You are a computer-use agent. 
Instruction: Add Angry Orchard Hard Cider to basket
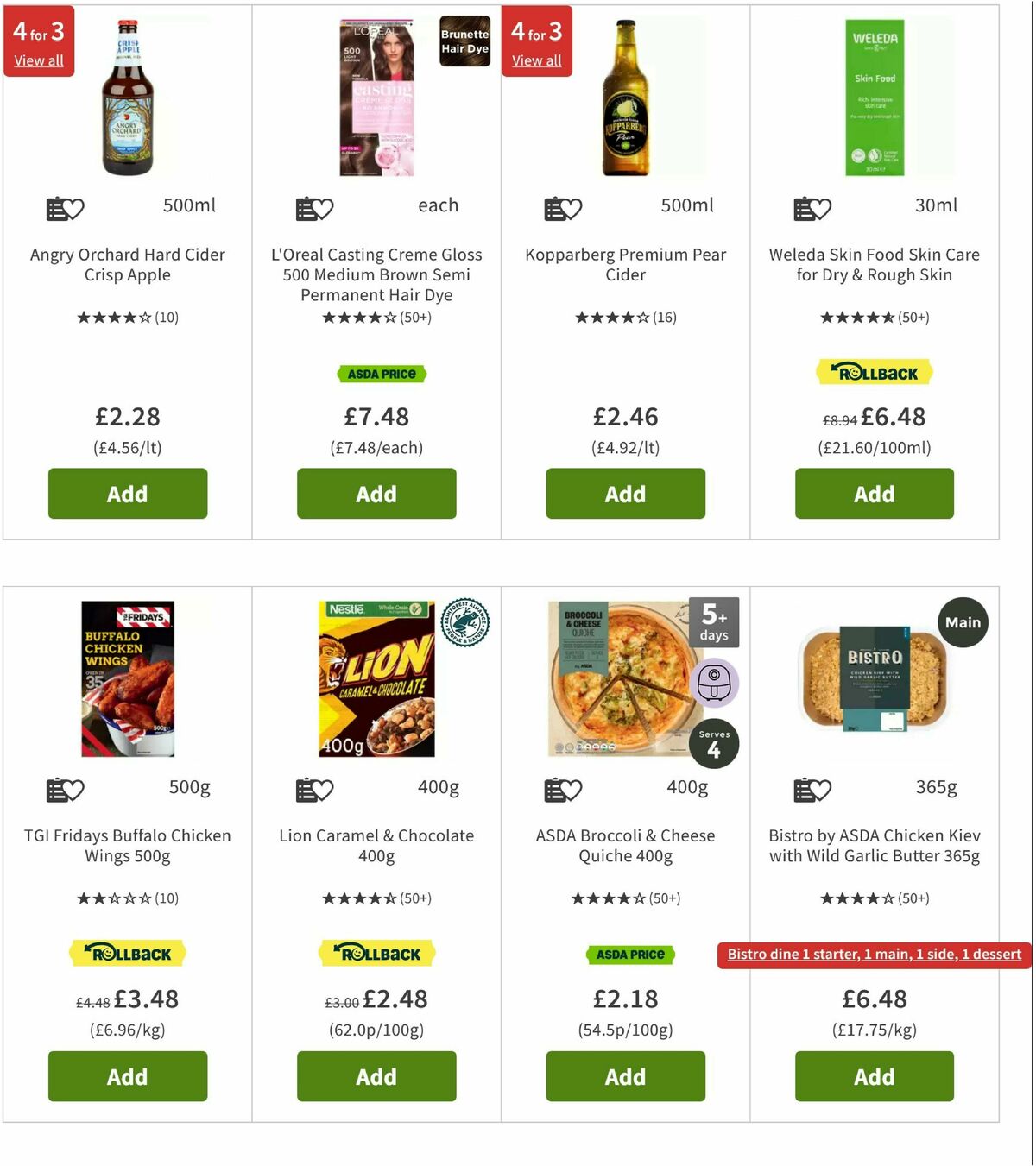127,494
